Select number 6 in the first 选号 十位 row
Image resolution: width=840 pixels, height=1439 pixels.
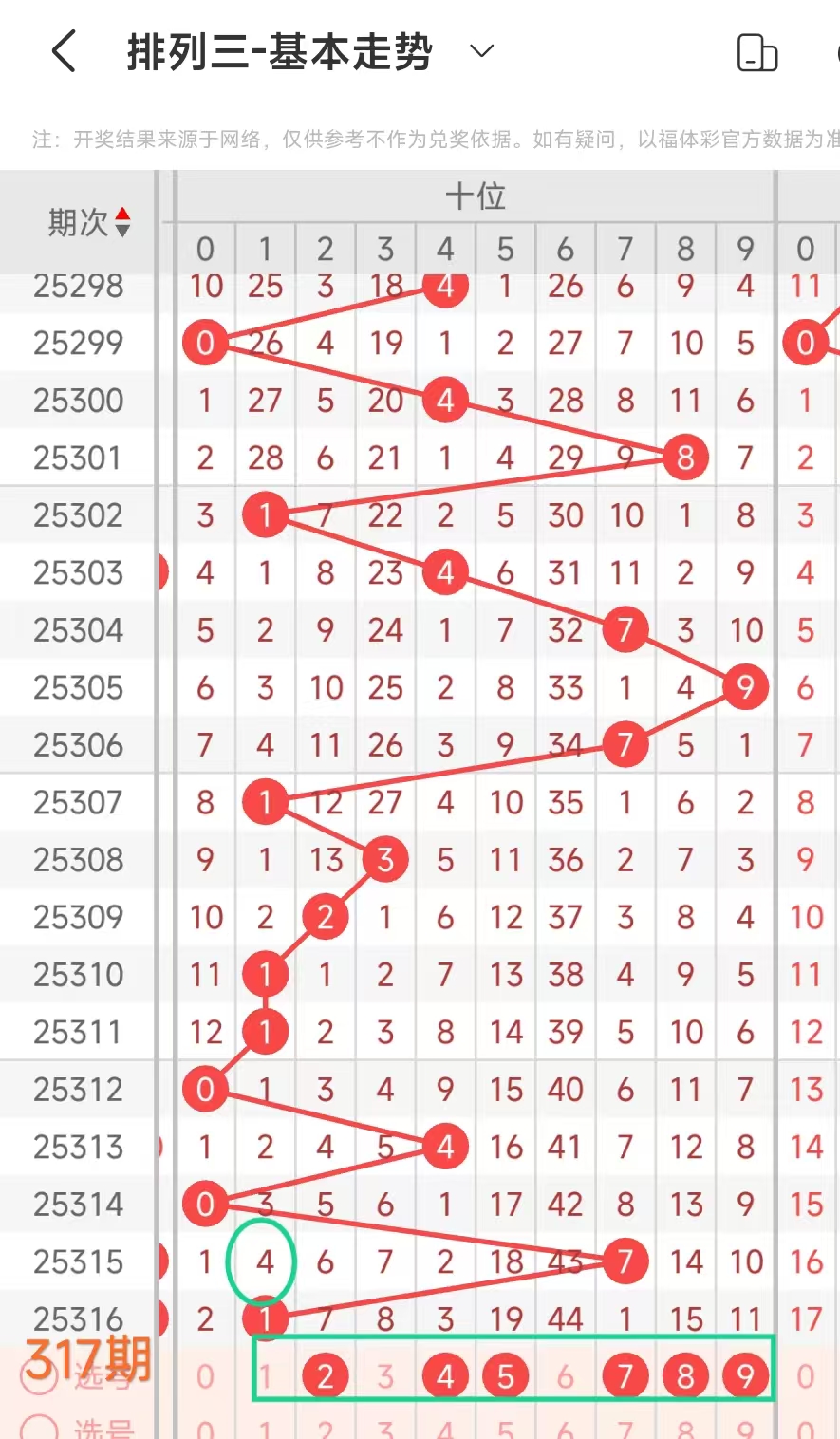(565, 1375)
